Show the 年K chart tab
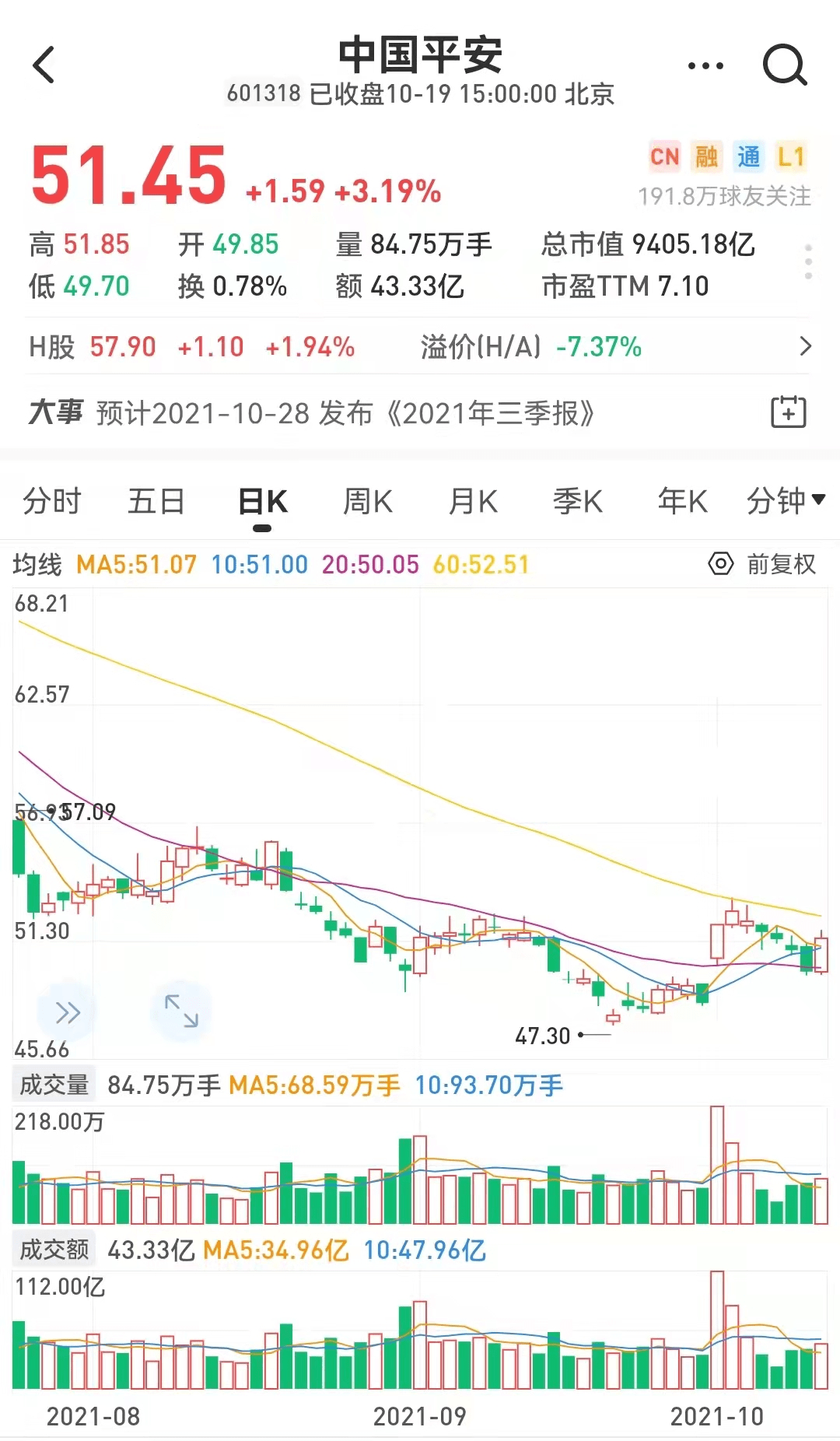 point(683,501)
